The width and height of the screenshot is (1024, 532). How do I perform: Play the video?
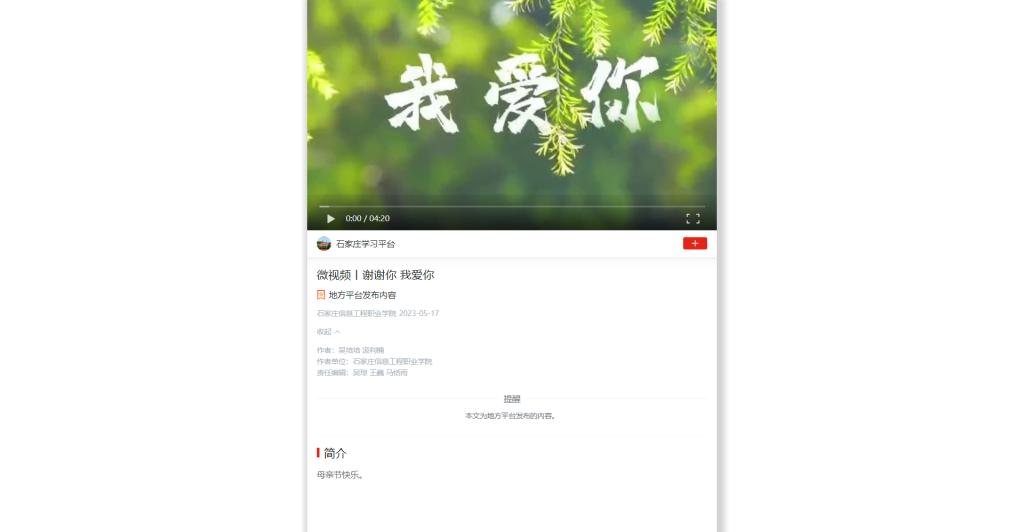click(331, 218)
